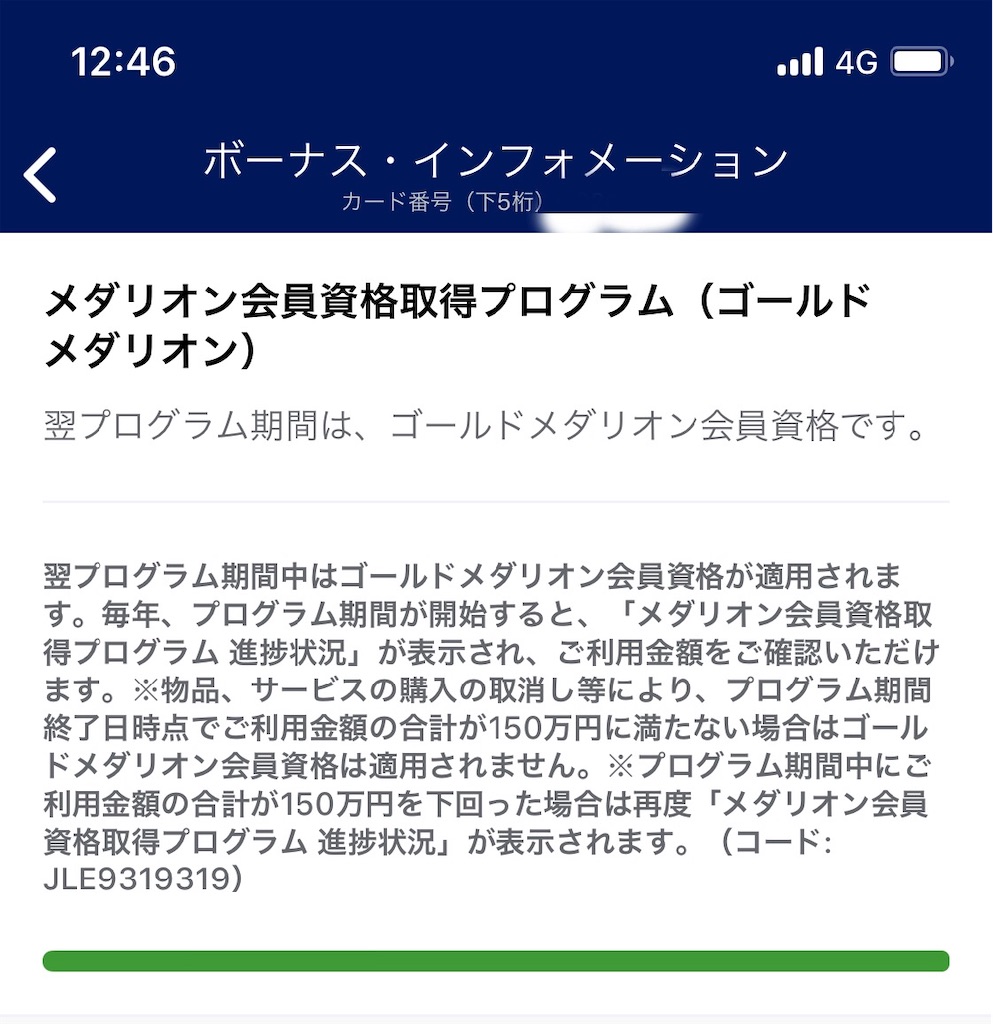Tap the 12:46 clock in status bar
Image resolution: width=993 pixels, height=1024 pixels.
[x=123, y=62]
